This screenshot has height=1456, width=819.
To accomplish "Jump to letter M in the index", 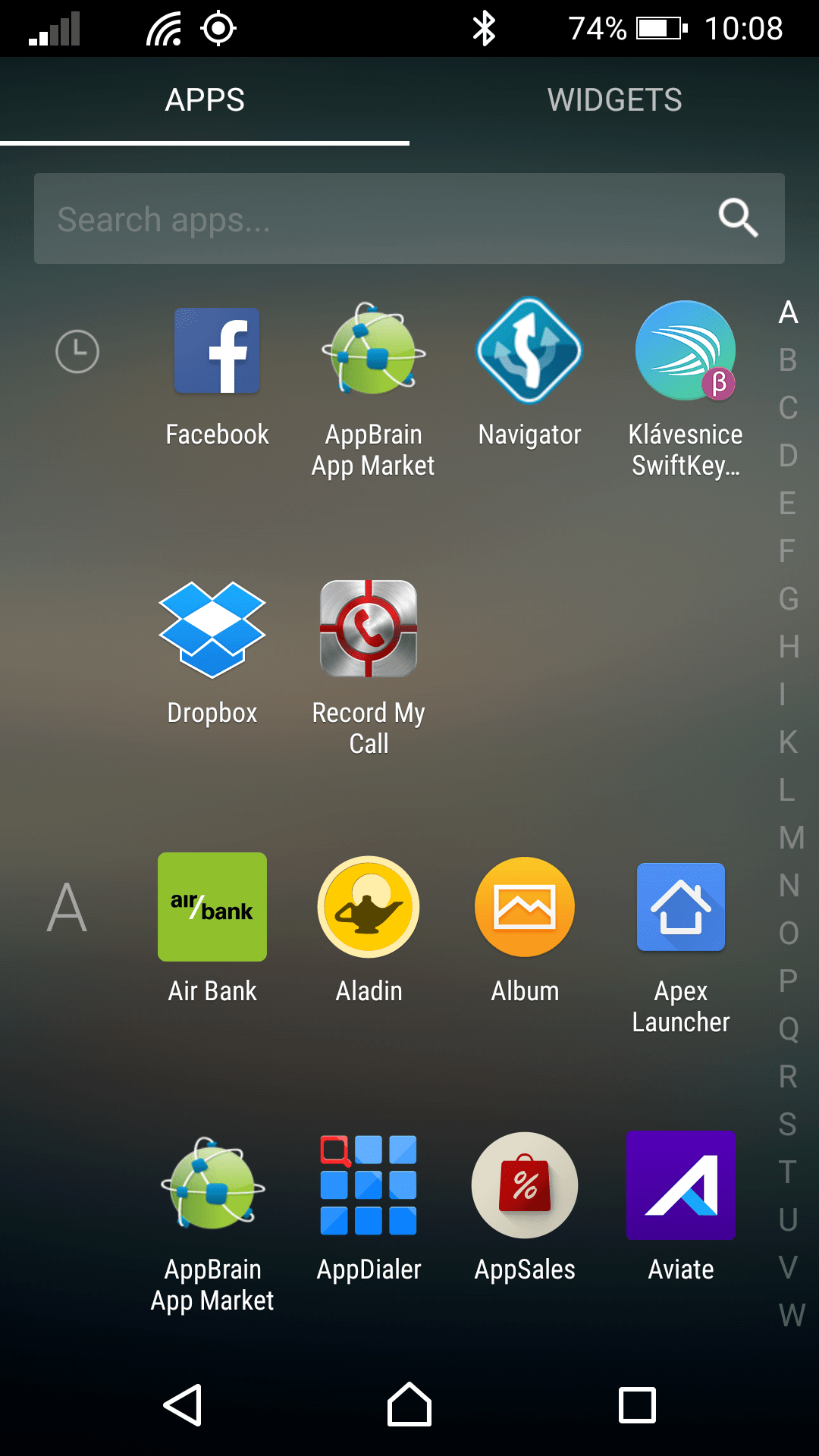I will (x=790, y=837).
